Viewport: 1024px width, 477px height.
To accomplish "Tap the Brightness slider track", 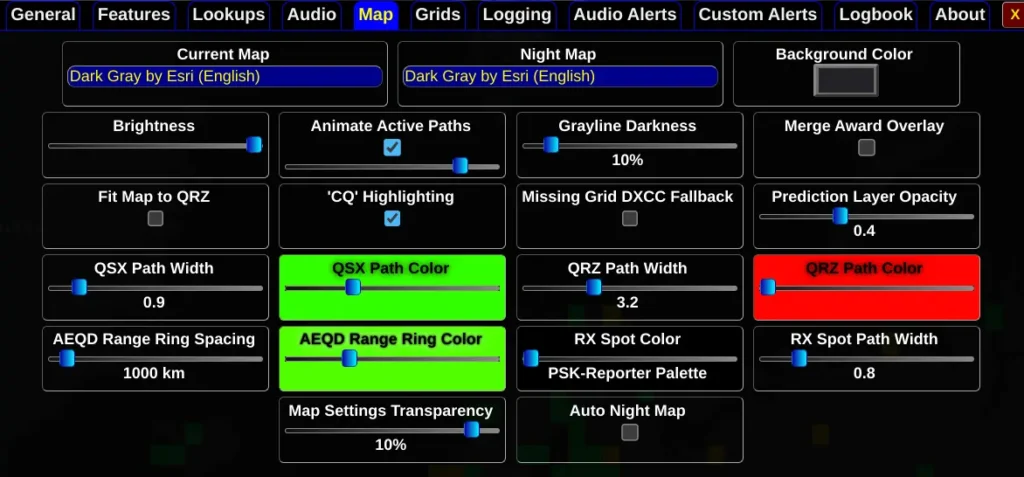I will coord(150,146).
